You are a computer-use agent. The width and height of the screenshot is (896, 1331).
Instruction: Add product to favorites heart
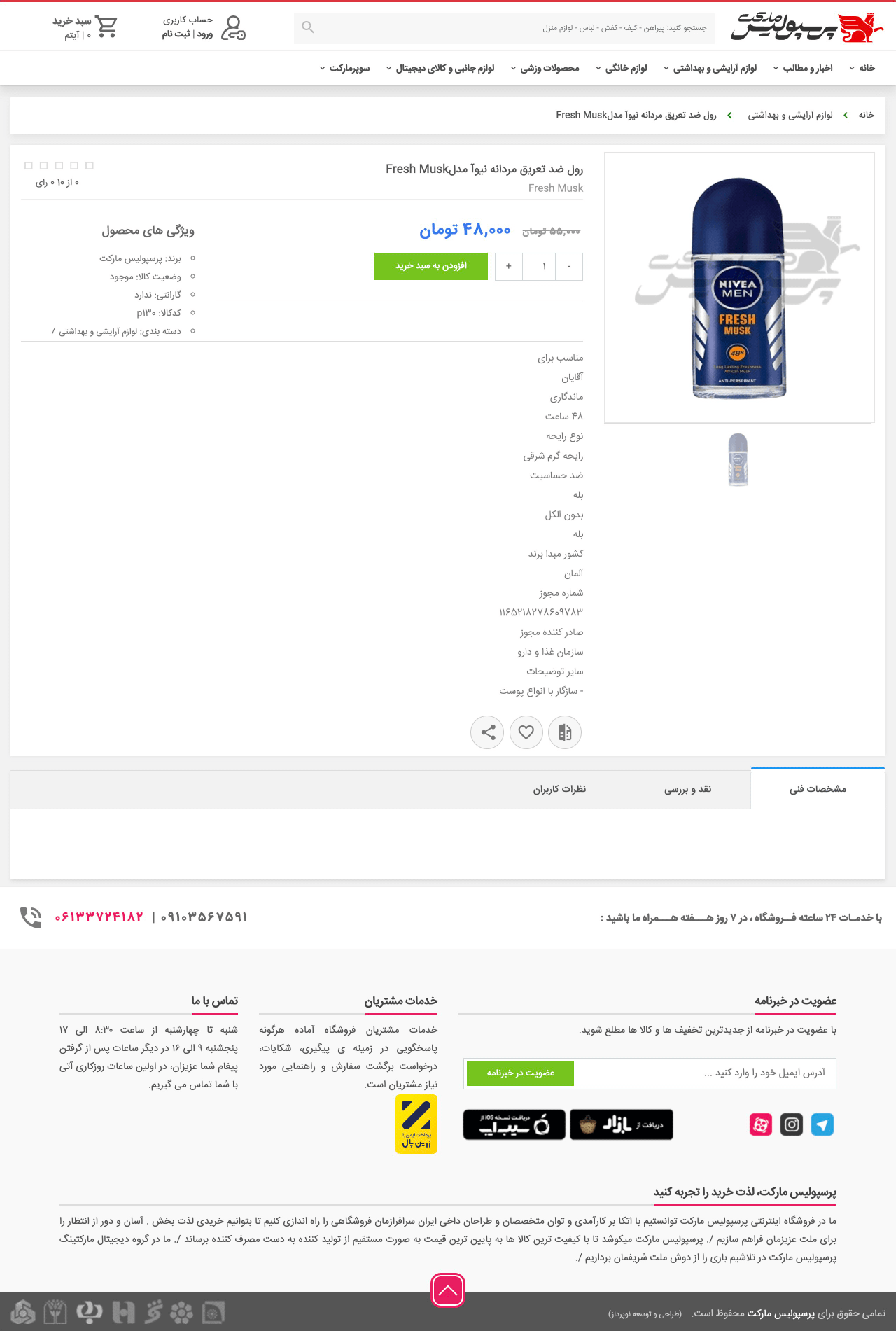pos(526,732)
